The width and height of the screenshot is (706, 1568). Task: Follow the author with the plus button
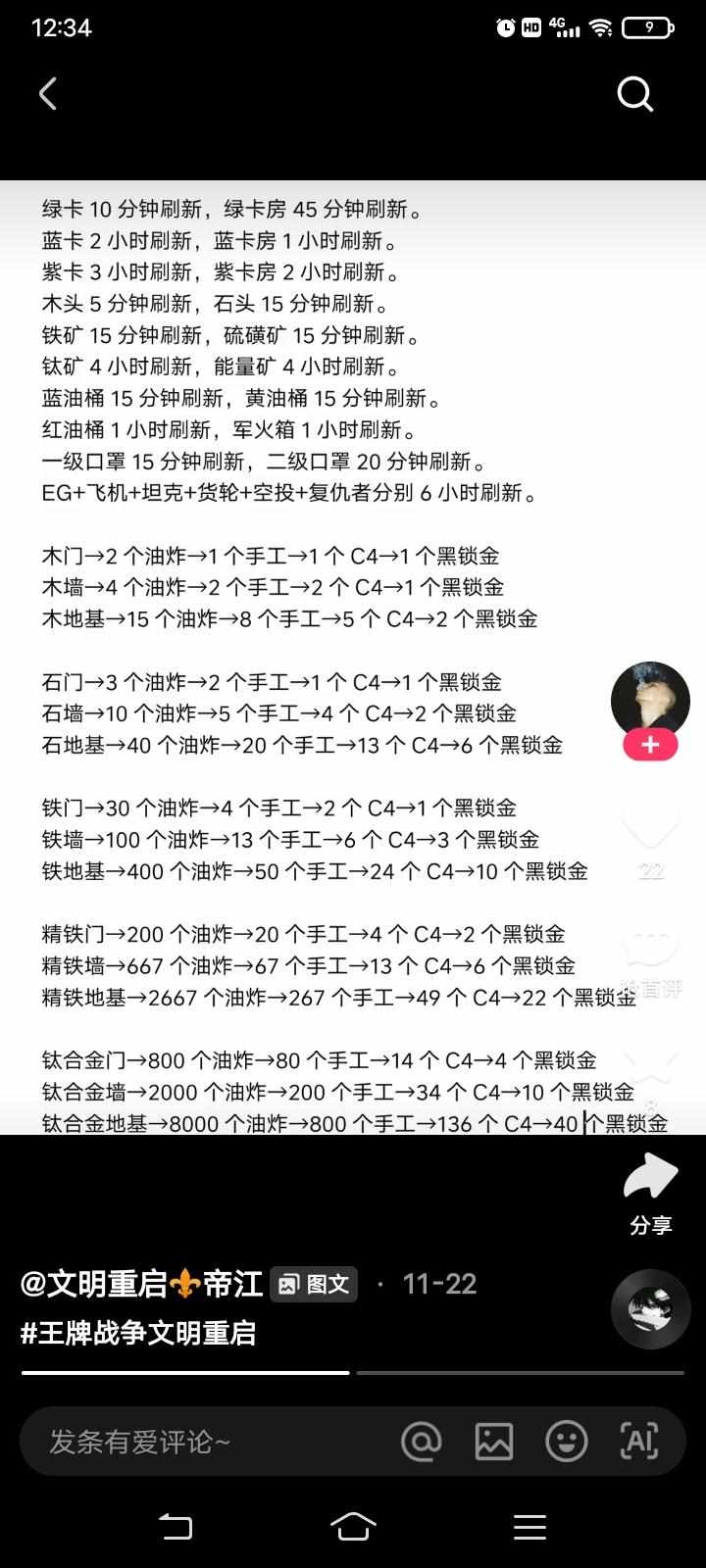coord(650,745)
